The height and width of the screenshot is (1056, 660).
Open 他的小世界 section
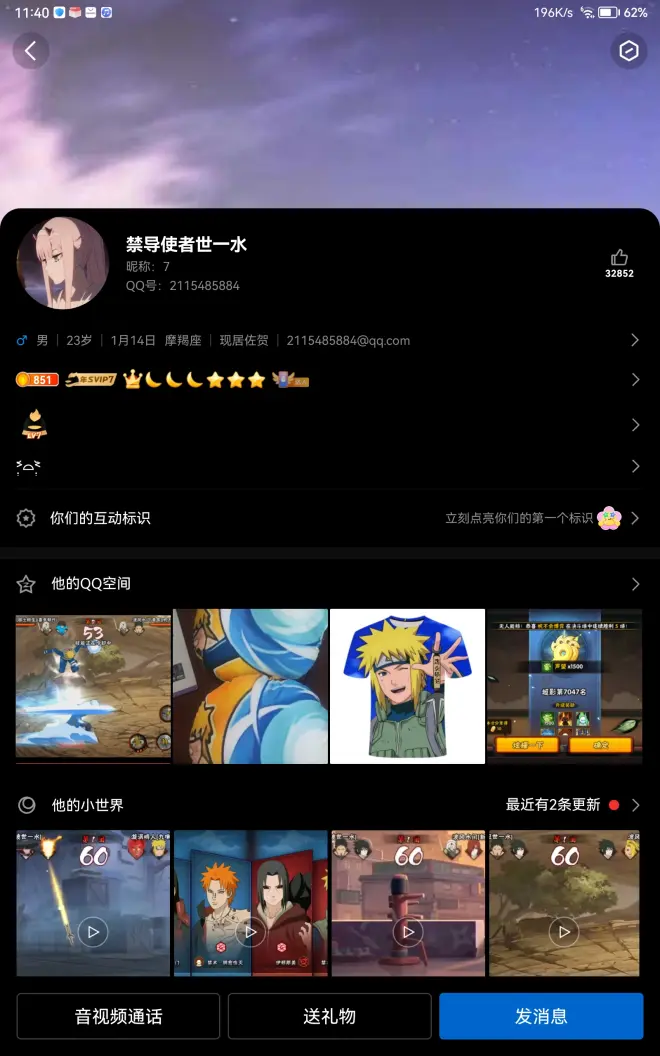(330, 805)
